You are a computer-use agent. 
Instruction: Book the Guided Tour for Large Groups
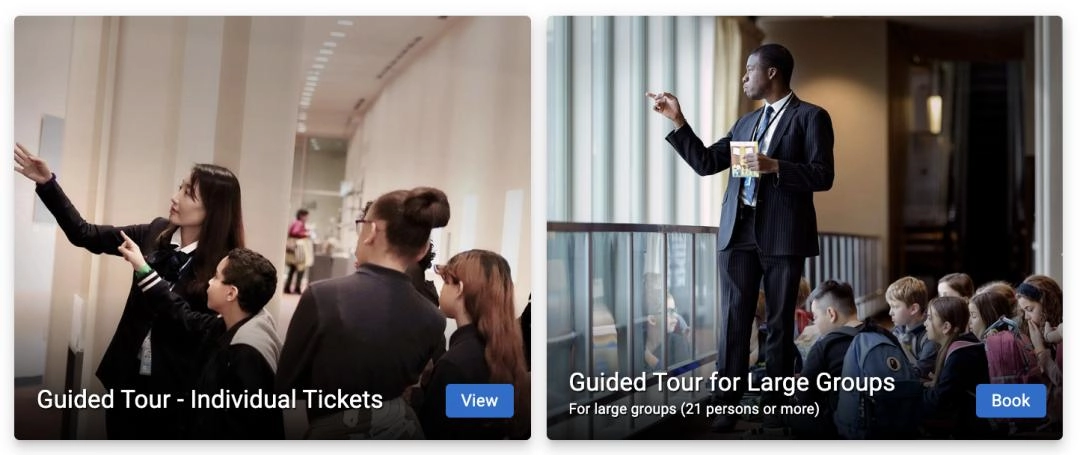1010,400
